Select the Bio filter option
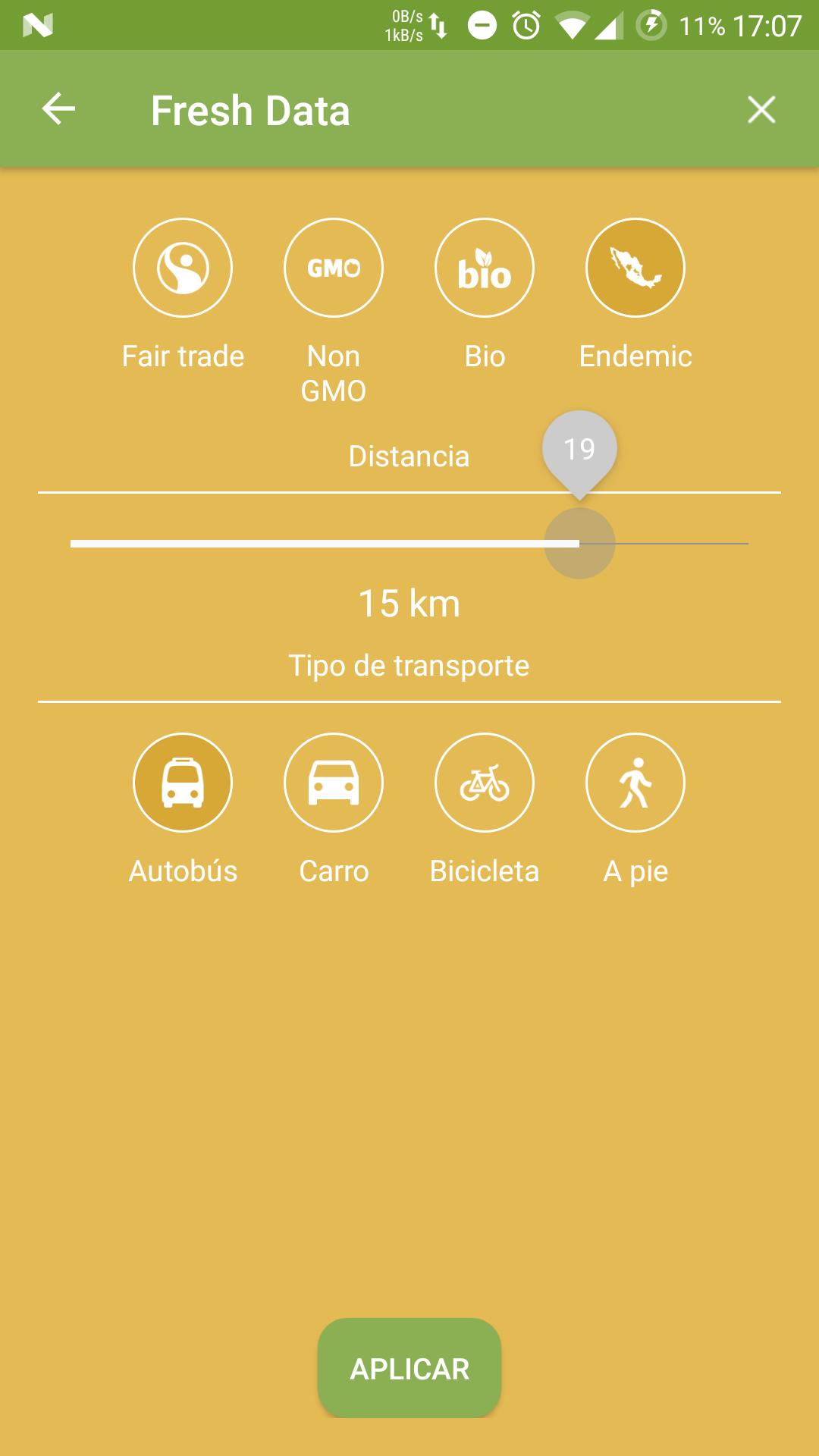819x1456 pixels. [485, 268]
